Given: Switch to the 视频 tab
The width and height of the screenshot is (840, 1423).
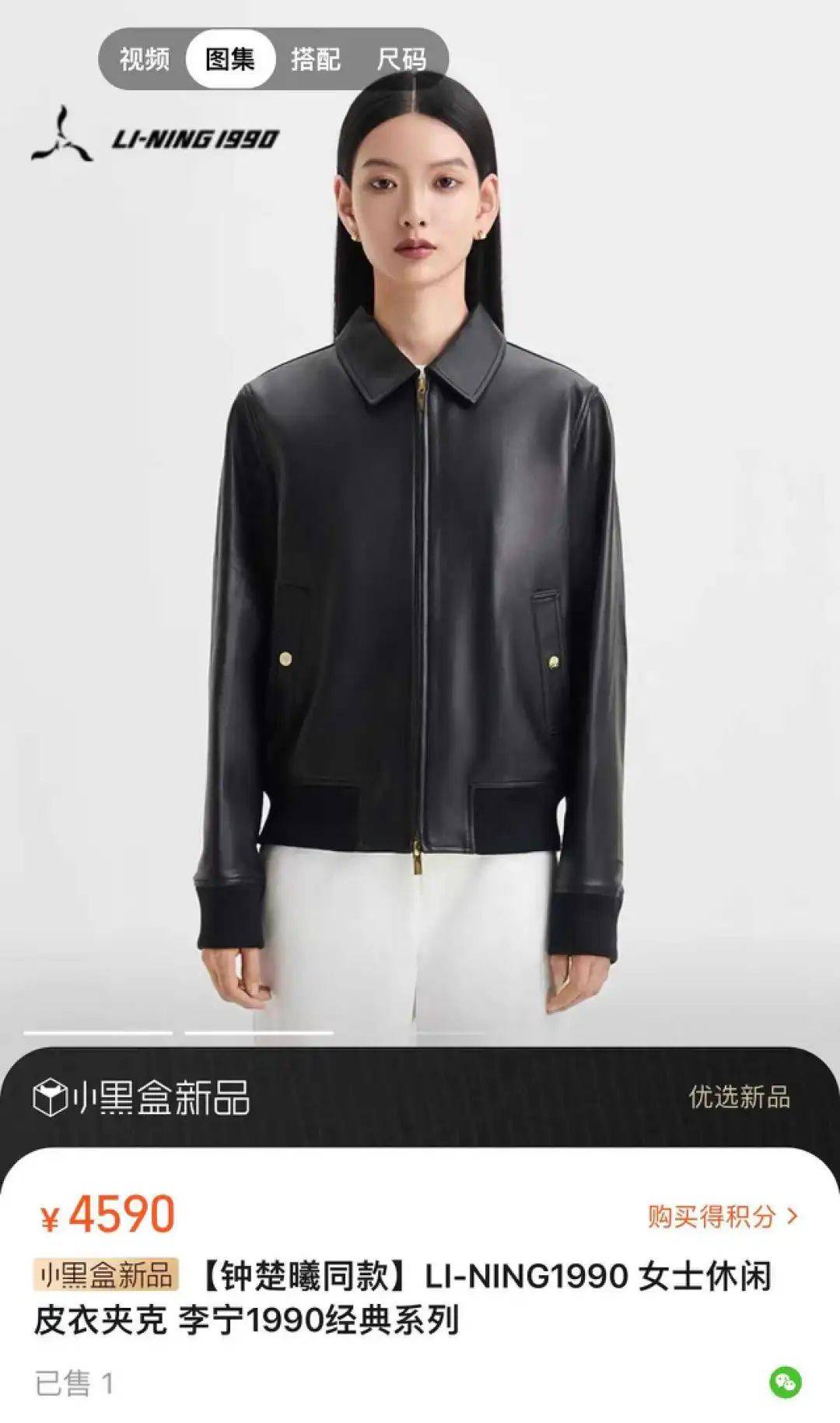Looking at the screenshot, I should coord(145,59).
